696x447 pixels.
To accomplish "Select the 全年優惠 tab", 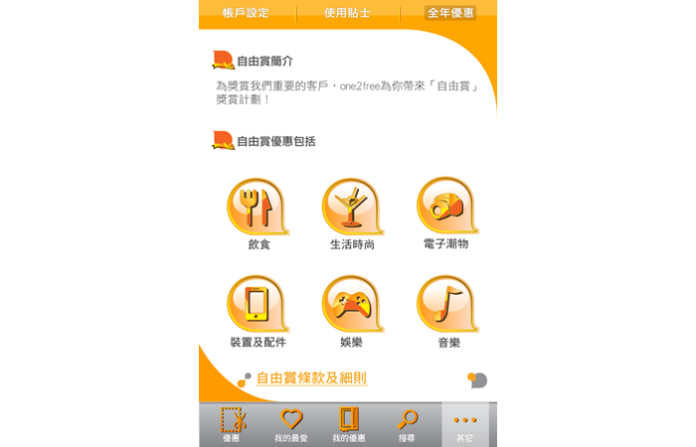I will click(450, 13).
